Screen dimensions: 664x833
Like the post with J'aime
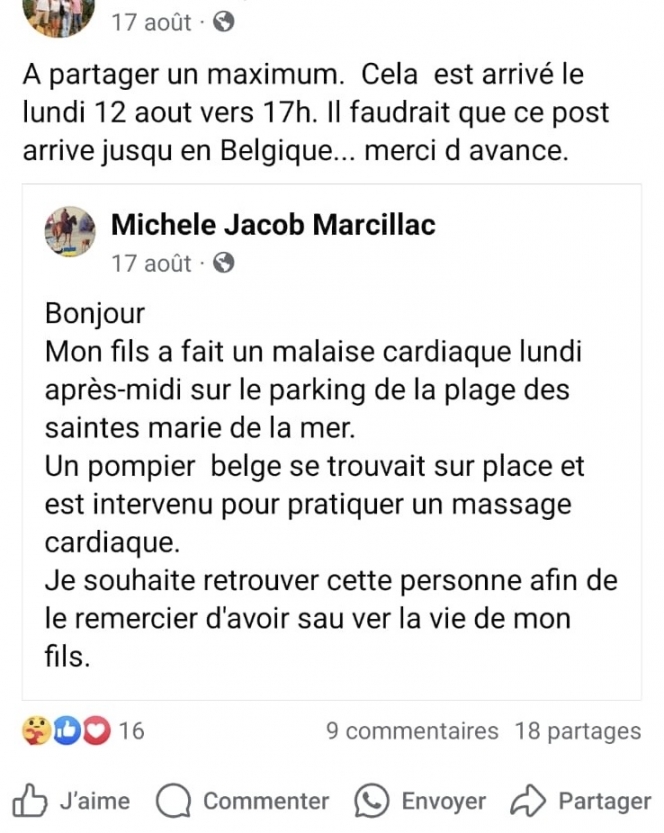click(x=72, y=800)
